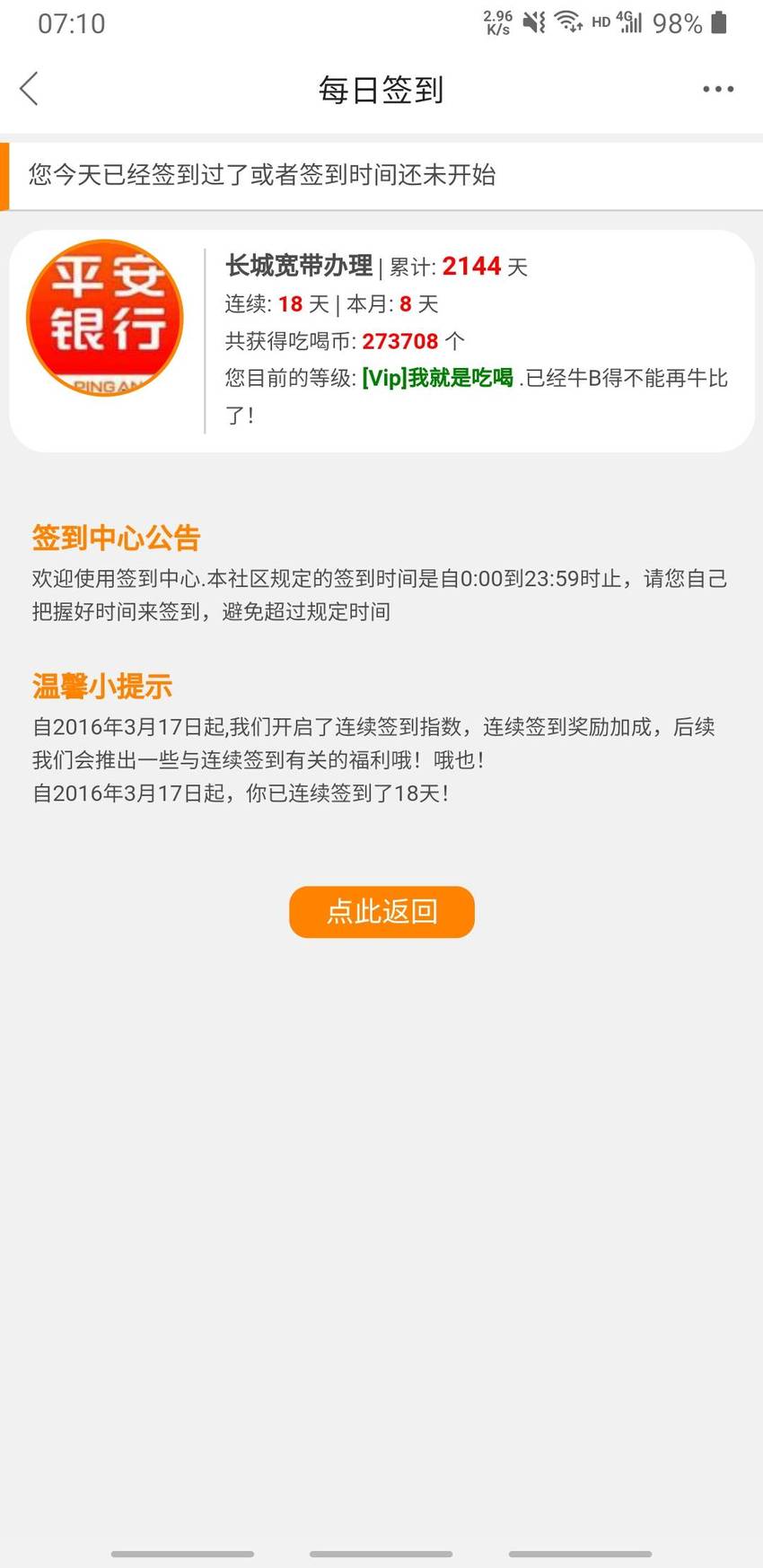Go back using the top-left arrow

tap(30, 89)
